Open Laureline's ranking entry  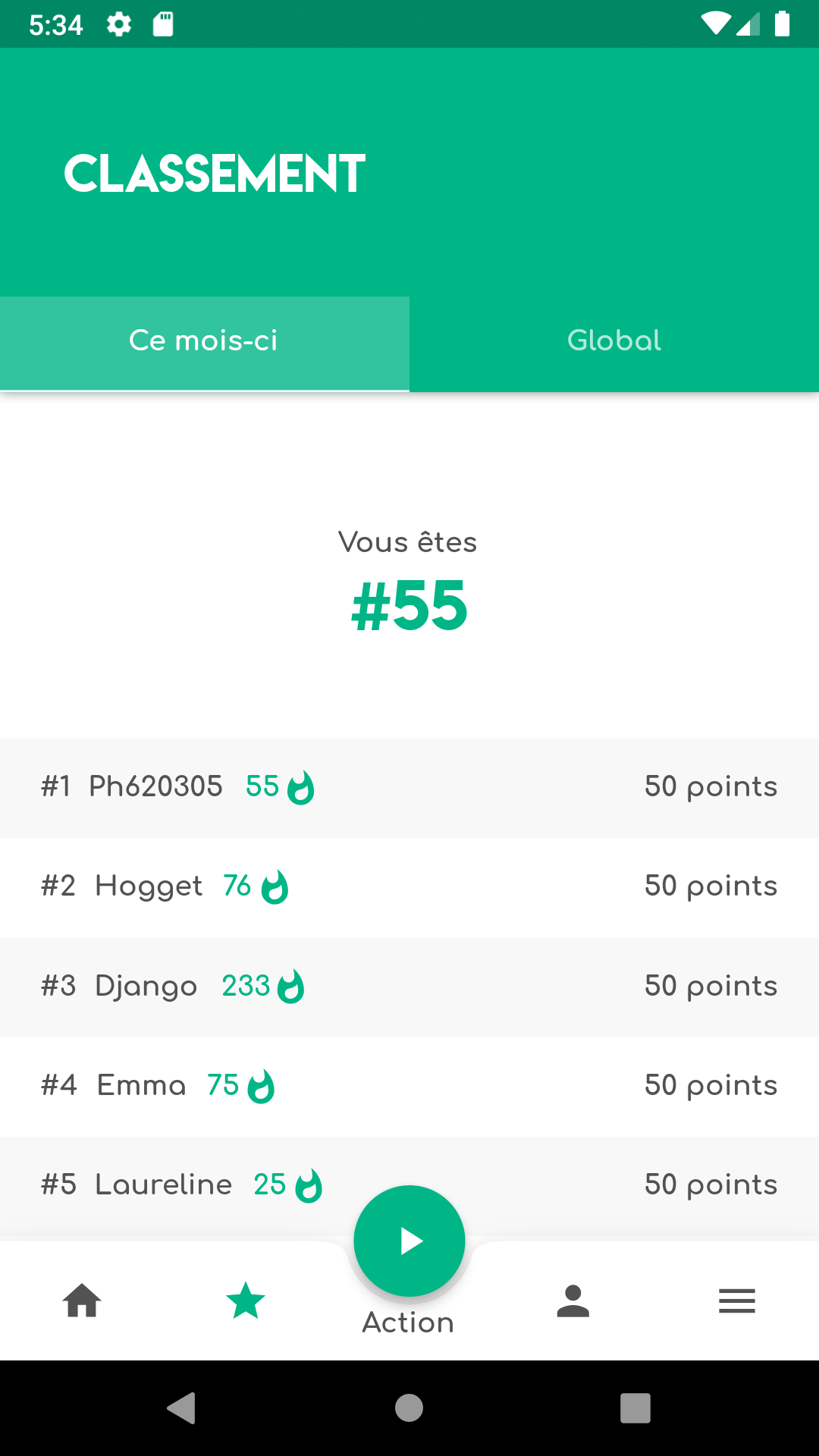(409, 1185)
